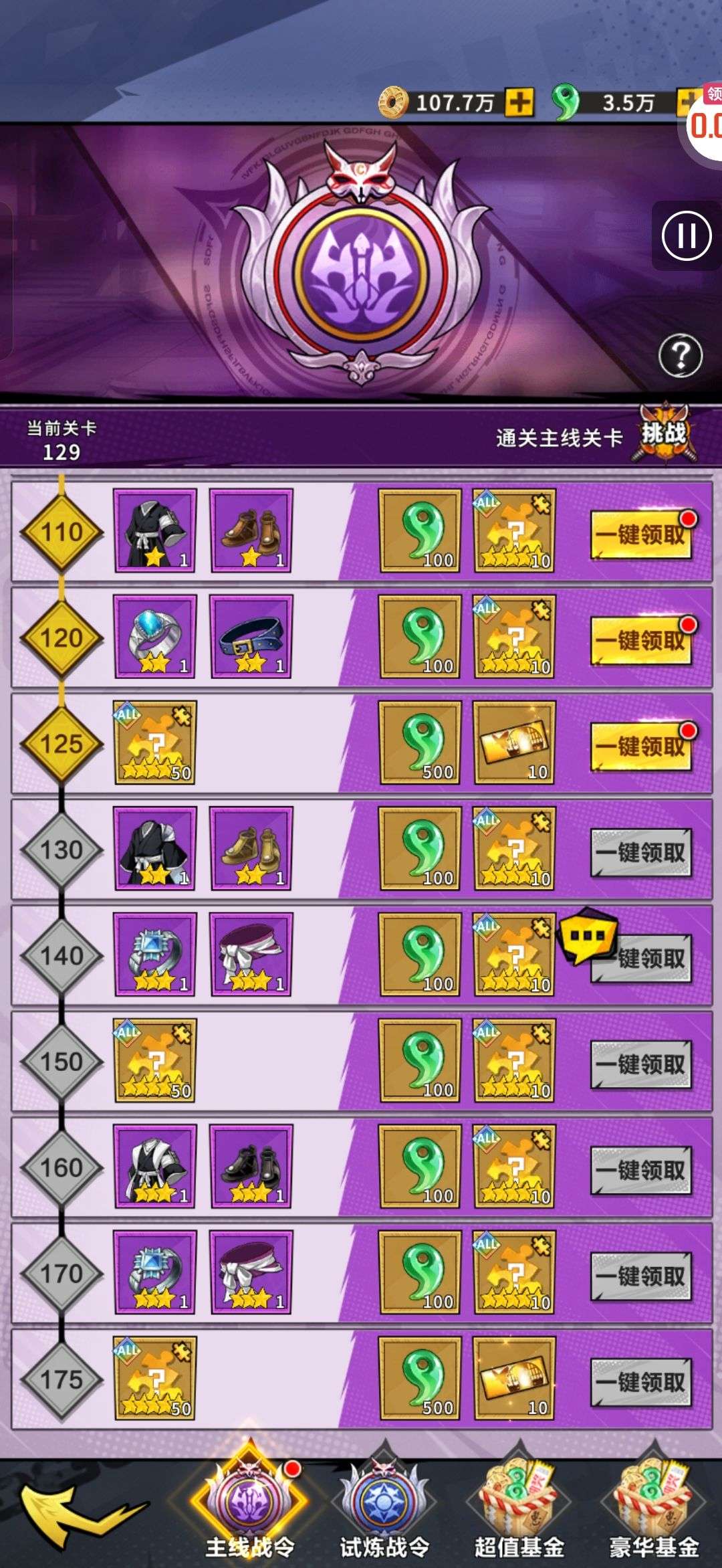The image size is (722, 1568).
Task: Claim level 120 rewards with 一键领取
Action: (640, 640)
